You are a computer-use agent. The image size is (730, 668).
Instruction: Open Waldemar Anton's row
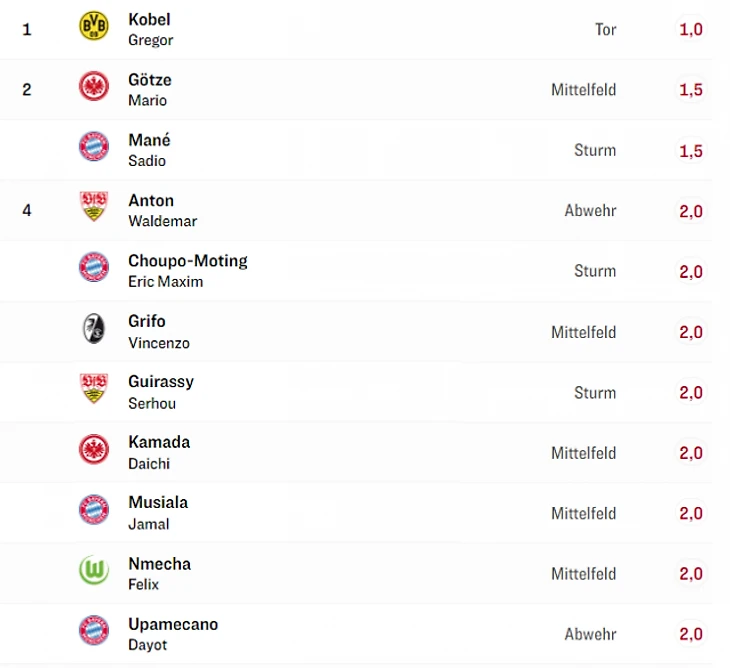pyautogui.click(x=151, y=210)
